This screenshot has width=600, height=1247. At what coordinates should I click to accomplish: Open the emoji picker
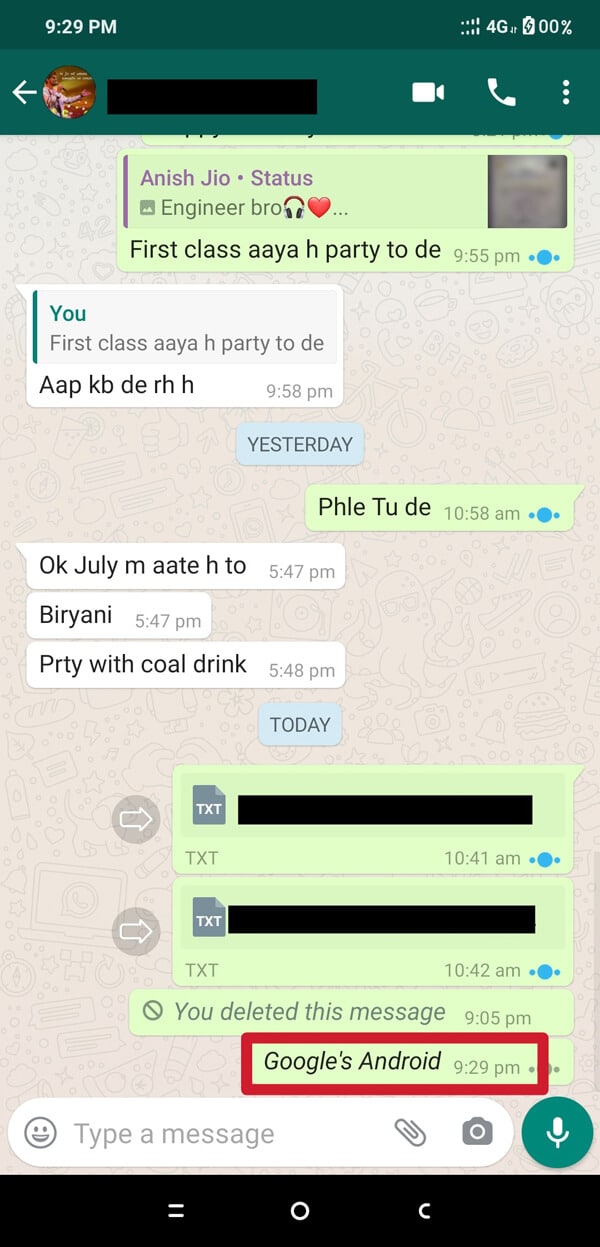pos(40,1133)
